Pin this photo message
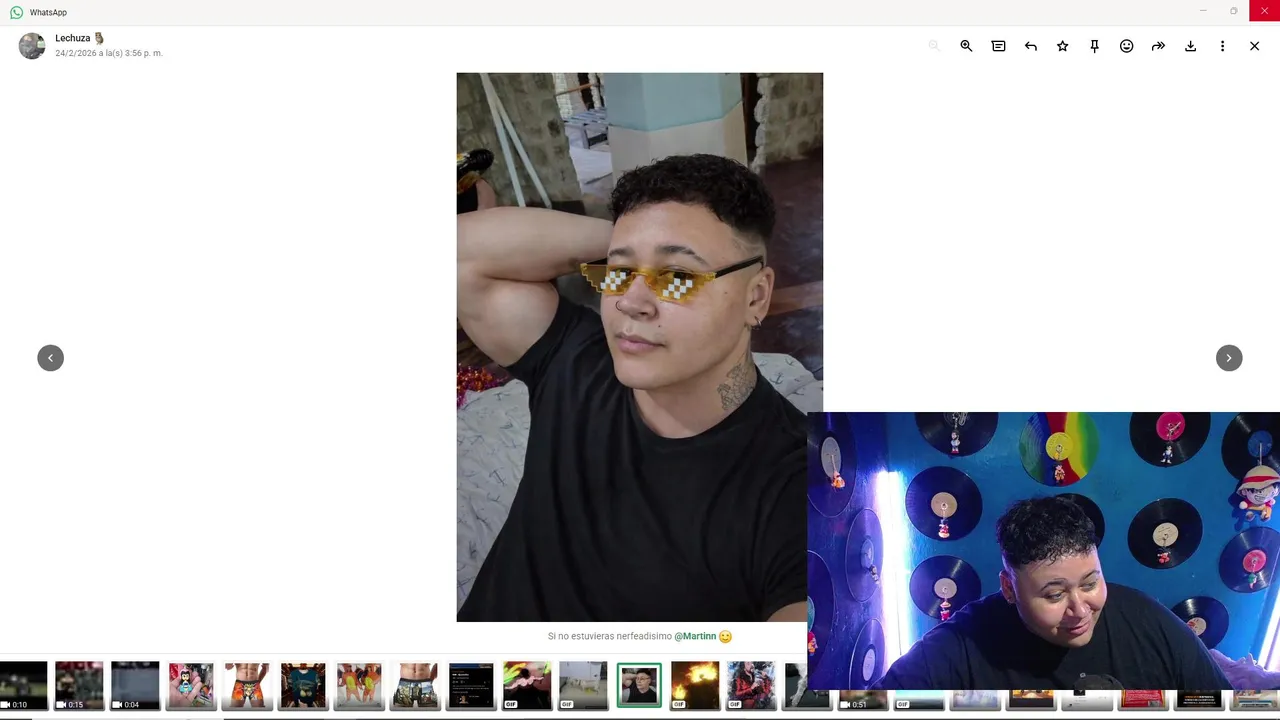 [1094, 46]
